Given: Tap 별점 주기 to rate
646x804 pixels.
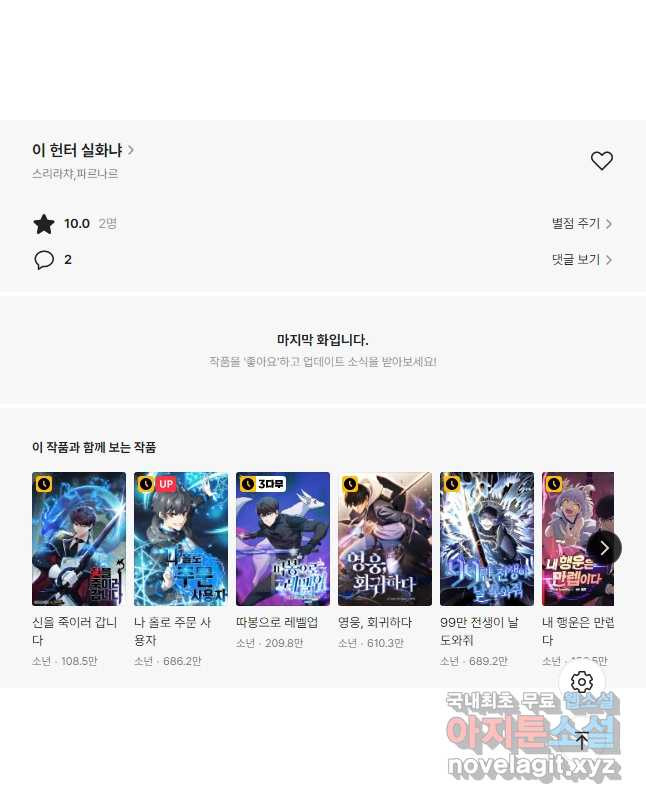Looking at the screenshot, I should [x=581, y=224].
